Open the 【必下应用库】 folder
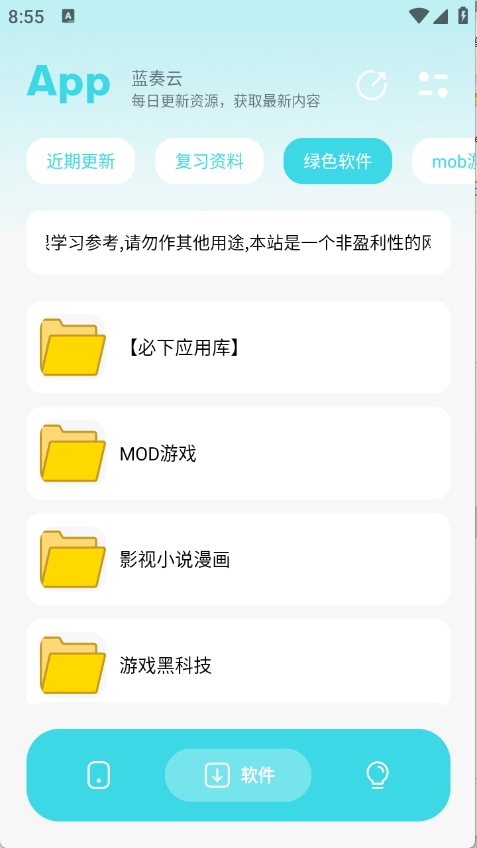477x848 pixels. pyautogui.click(x=238, y=347)
